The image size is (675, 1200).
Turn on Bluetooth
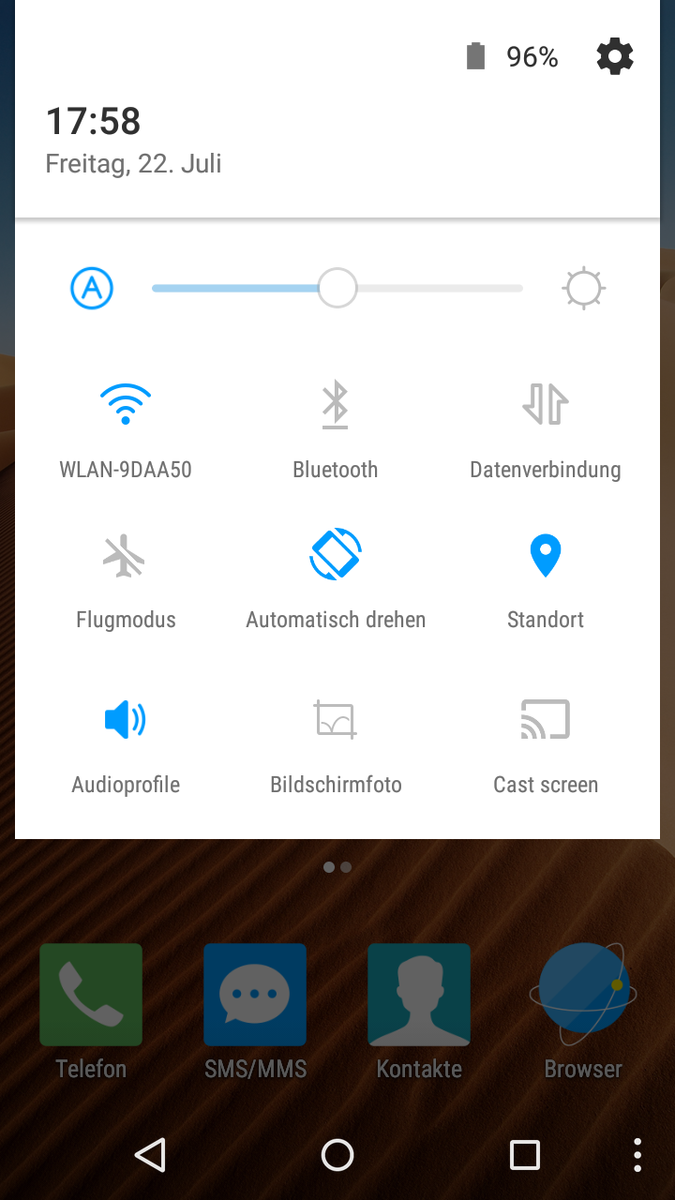(335, 405)
